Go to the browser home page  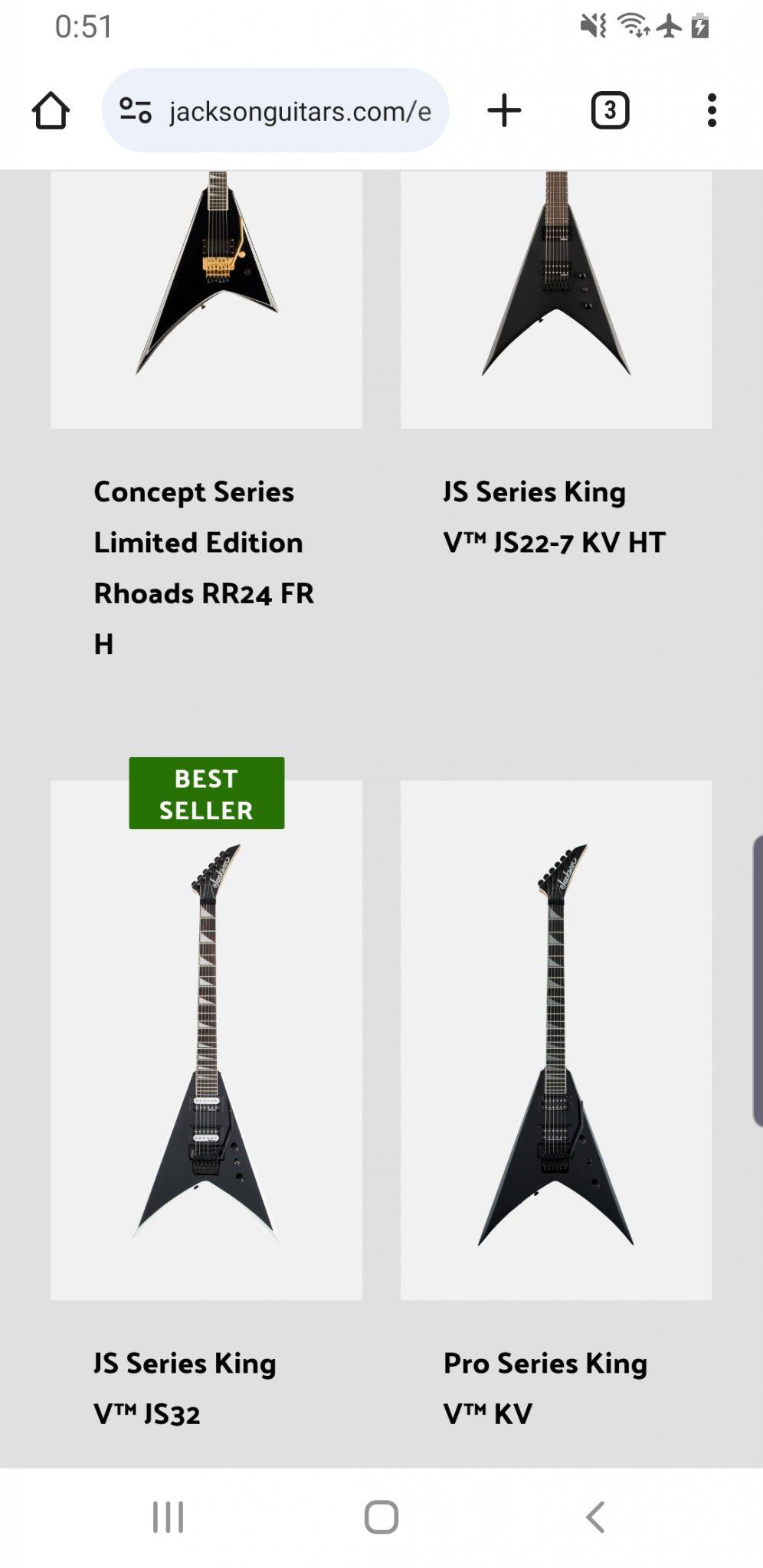[x=51, y=111]
